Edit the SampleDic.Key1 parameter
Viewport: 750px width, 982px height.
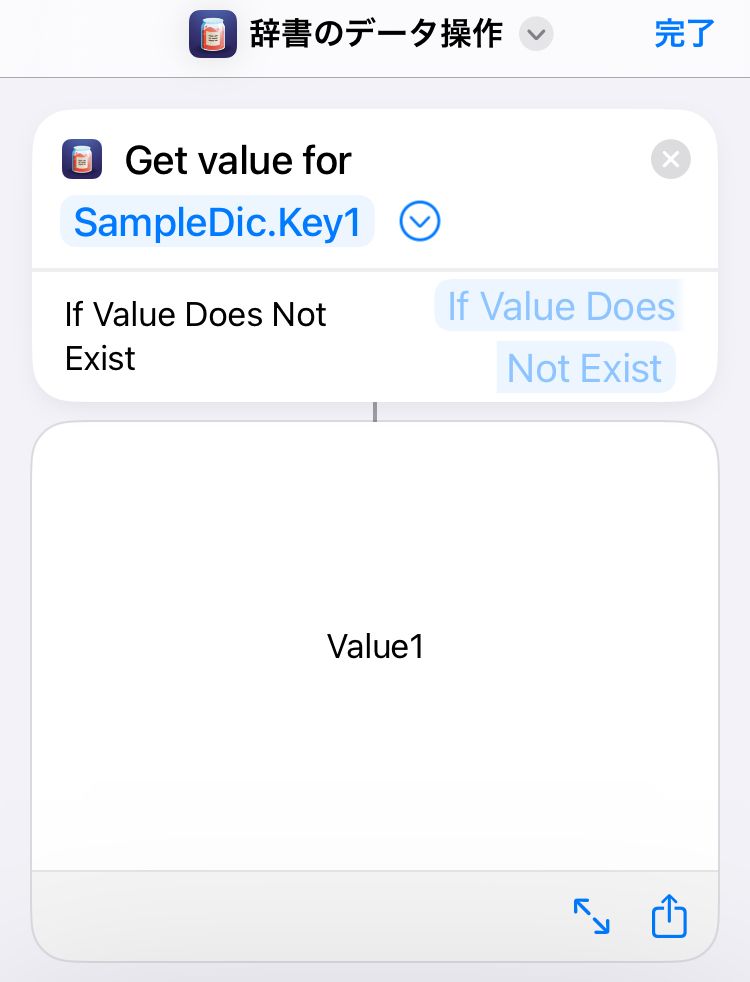[x=217, y=222]
